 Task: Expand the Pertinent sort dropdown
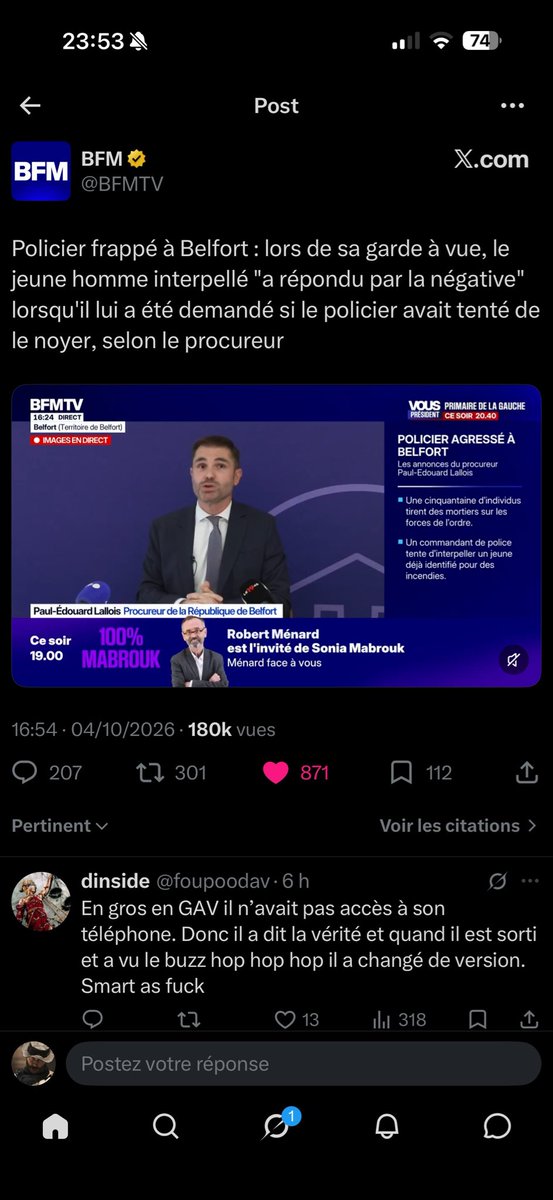60,826
